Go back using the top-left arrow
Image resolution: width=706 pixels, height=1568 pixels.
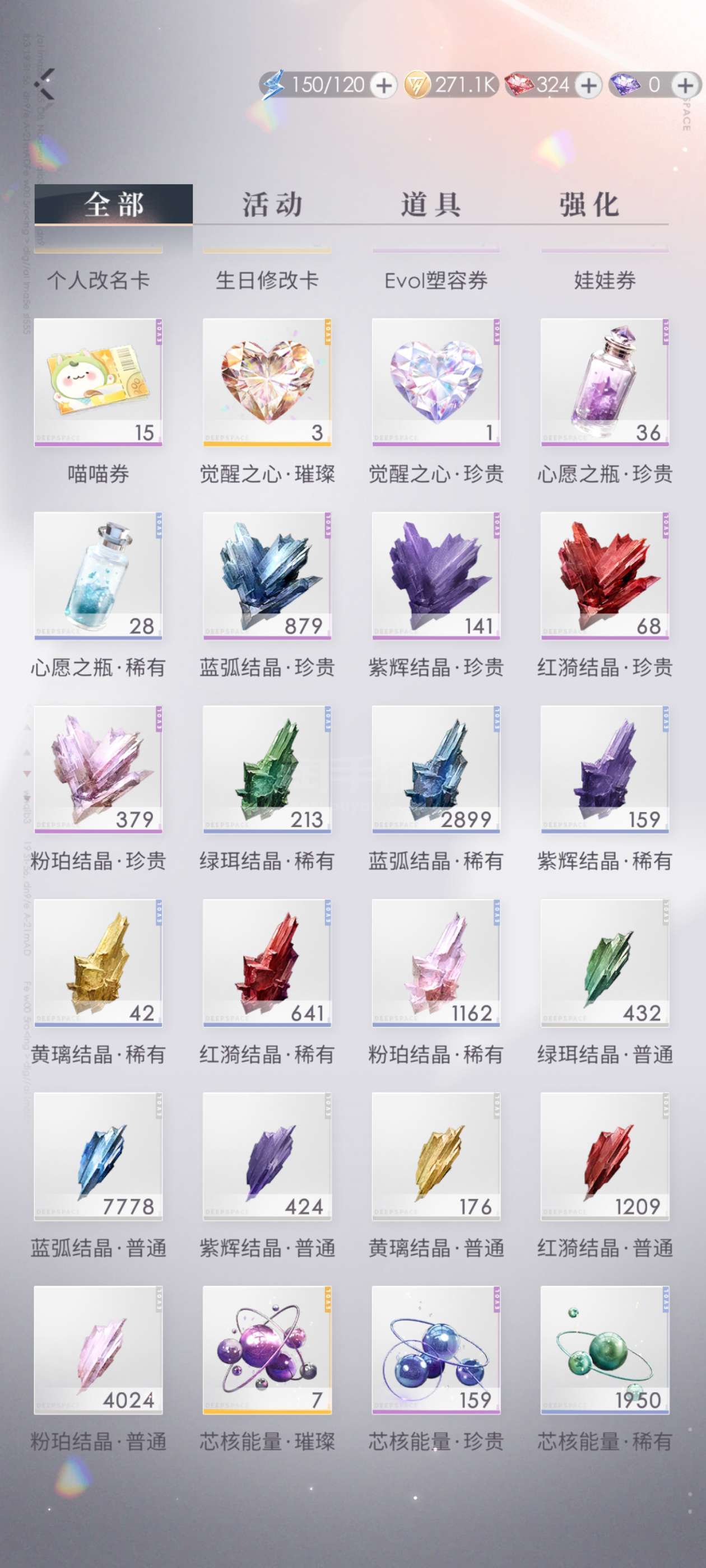45,84
